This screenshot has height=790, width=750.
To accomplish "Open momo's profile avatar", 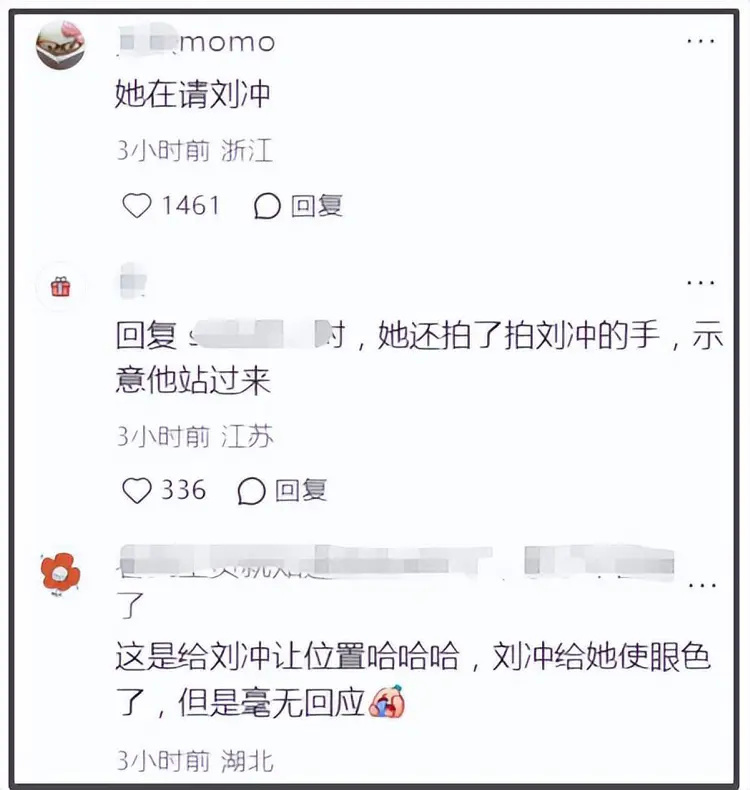I will 60,46.
